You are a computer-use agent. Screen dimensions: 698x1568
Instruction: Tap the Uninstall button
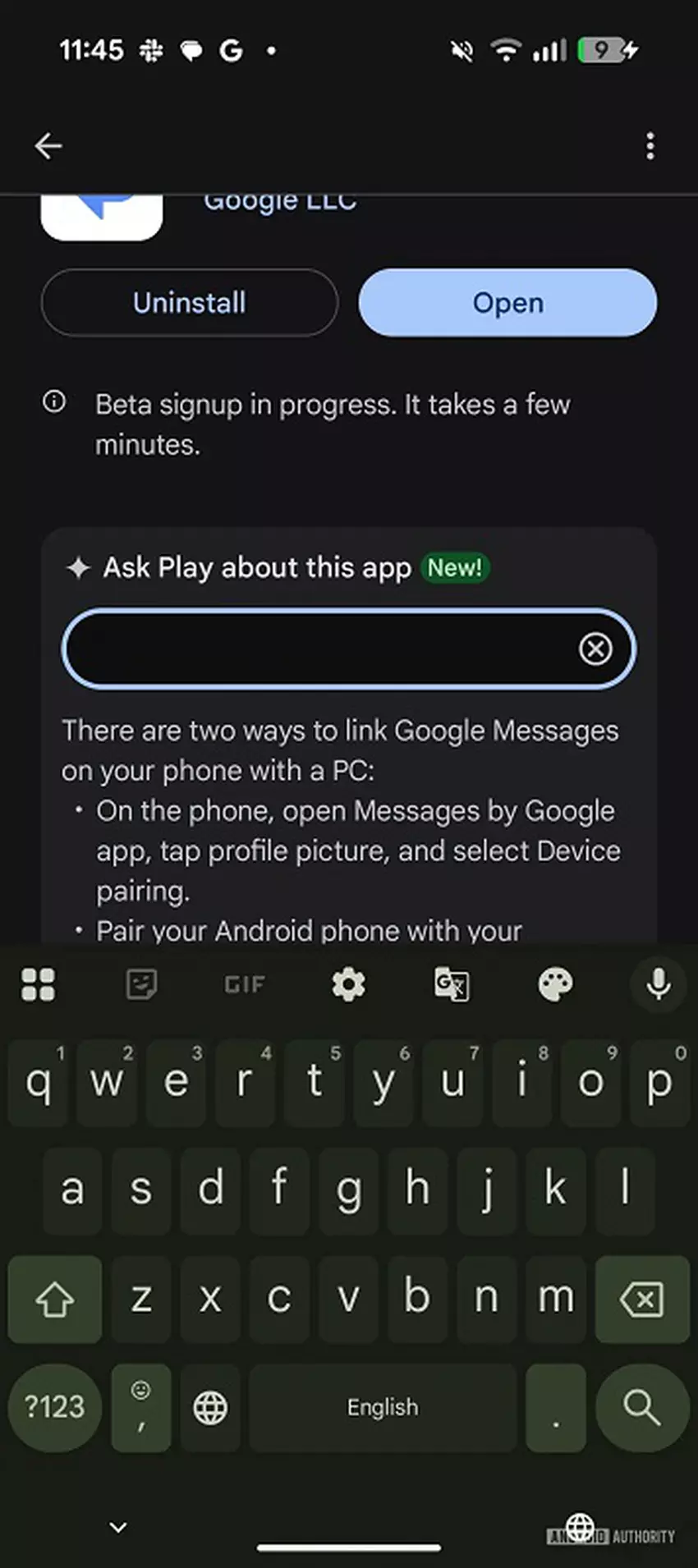tap(190, 303)
